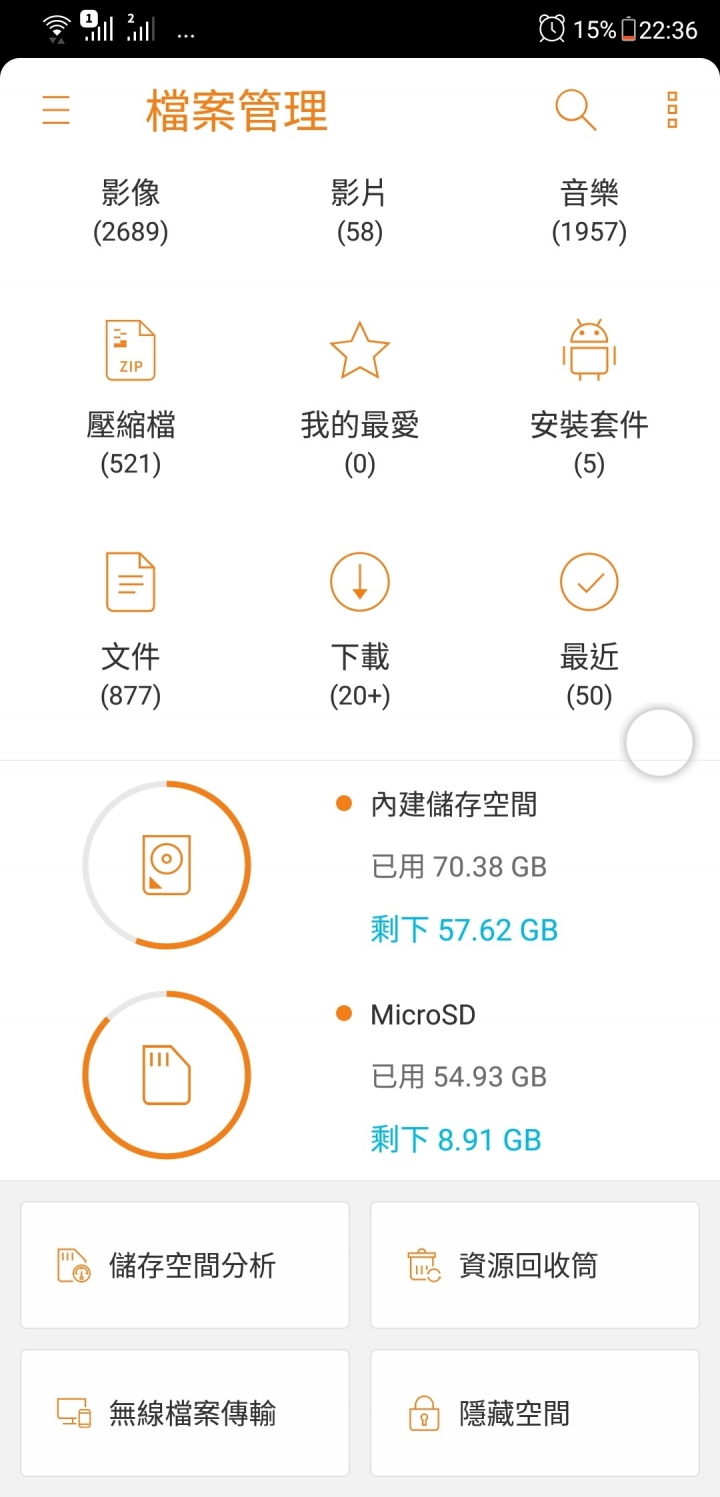This screenshot has width=720, height=1497.
Task: Browse the MicroSD card storage
Action: (x=360, y=1075)
